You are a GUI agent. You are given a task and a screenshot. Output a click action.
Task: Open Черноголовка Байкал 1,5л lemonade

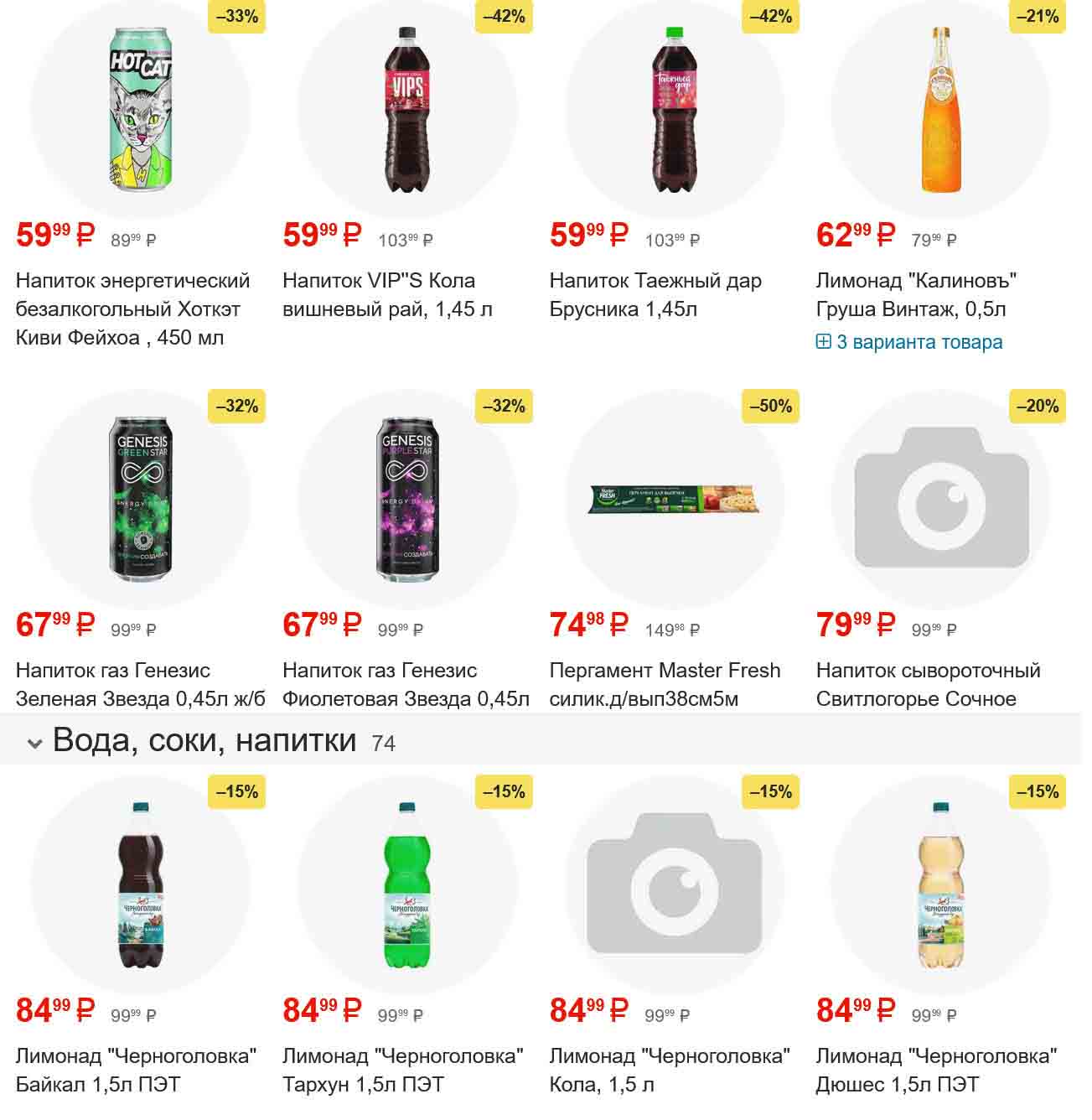[136, 1070]
